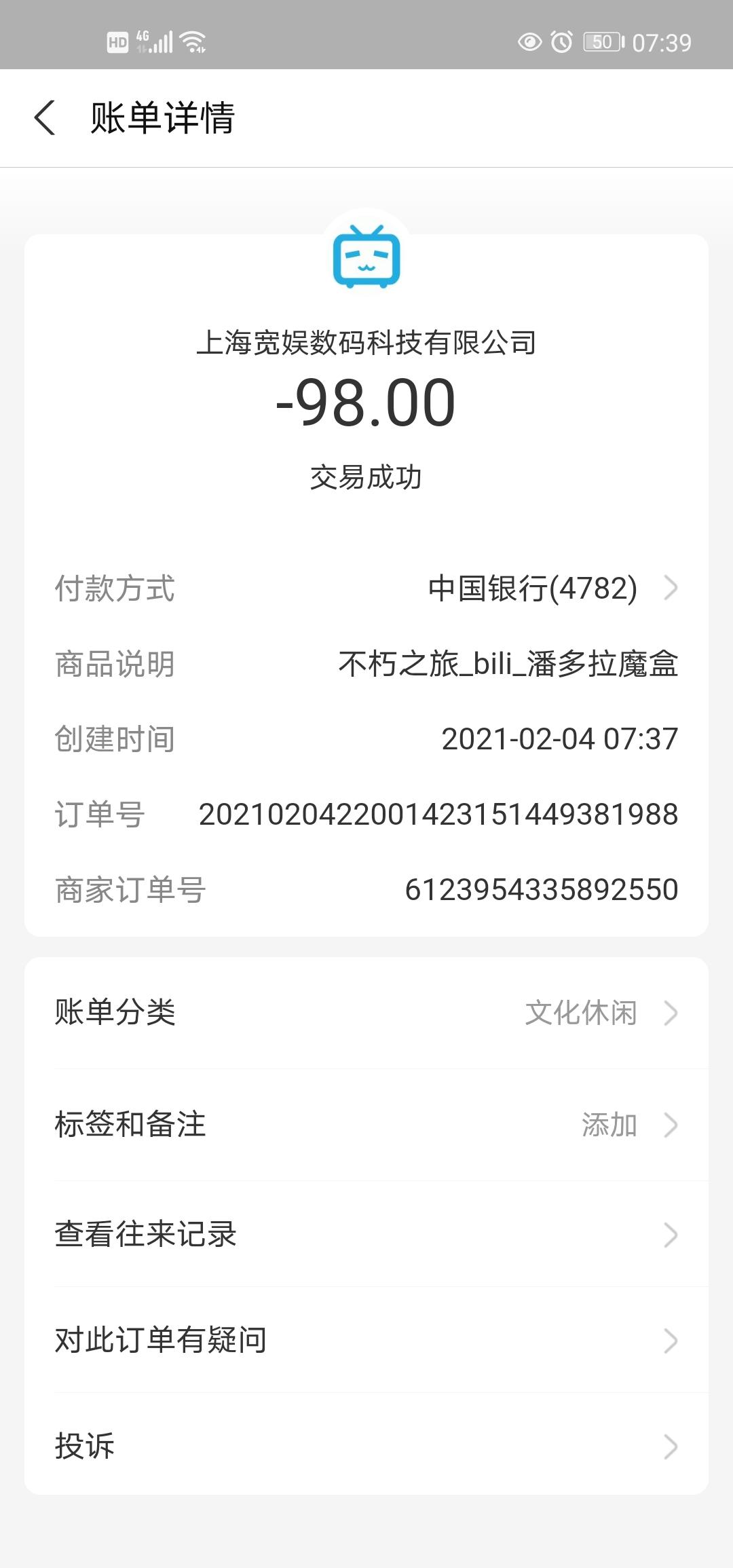The width and height of the screenshot is (733, 1568).
Task: Tap the battery indicator showing 50
Action: coord(603,42)
